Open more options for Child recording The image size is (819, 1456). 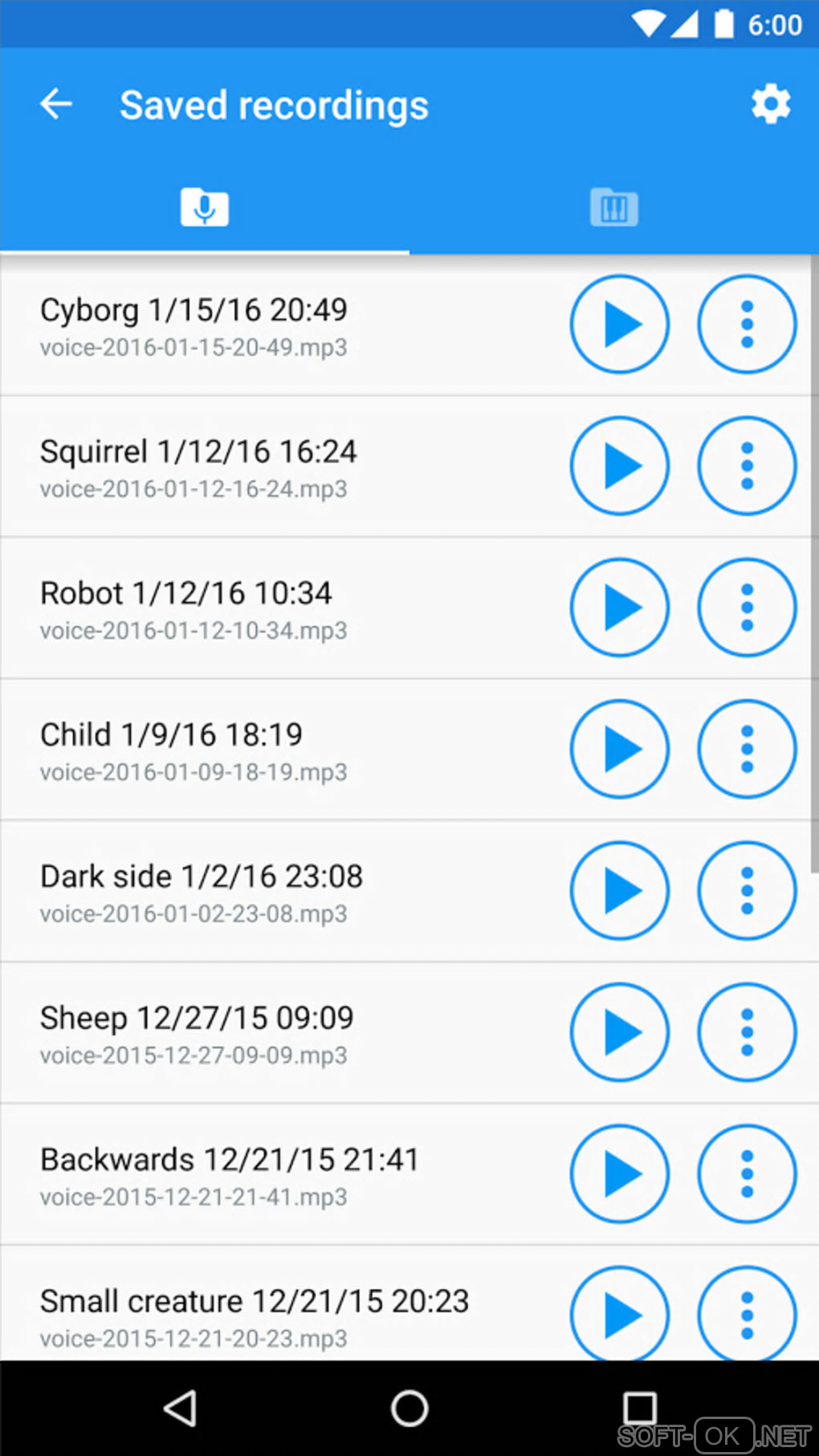click(x=747, y=749)
